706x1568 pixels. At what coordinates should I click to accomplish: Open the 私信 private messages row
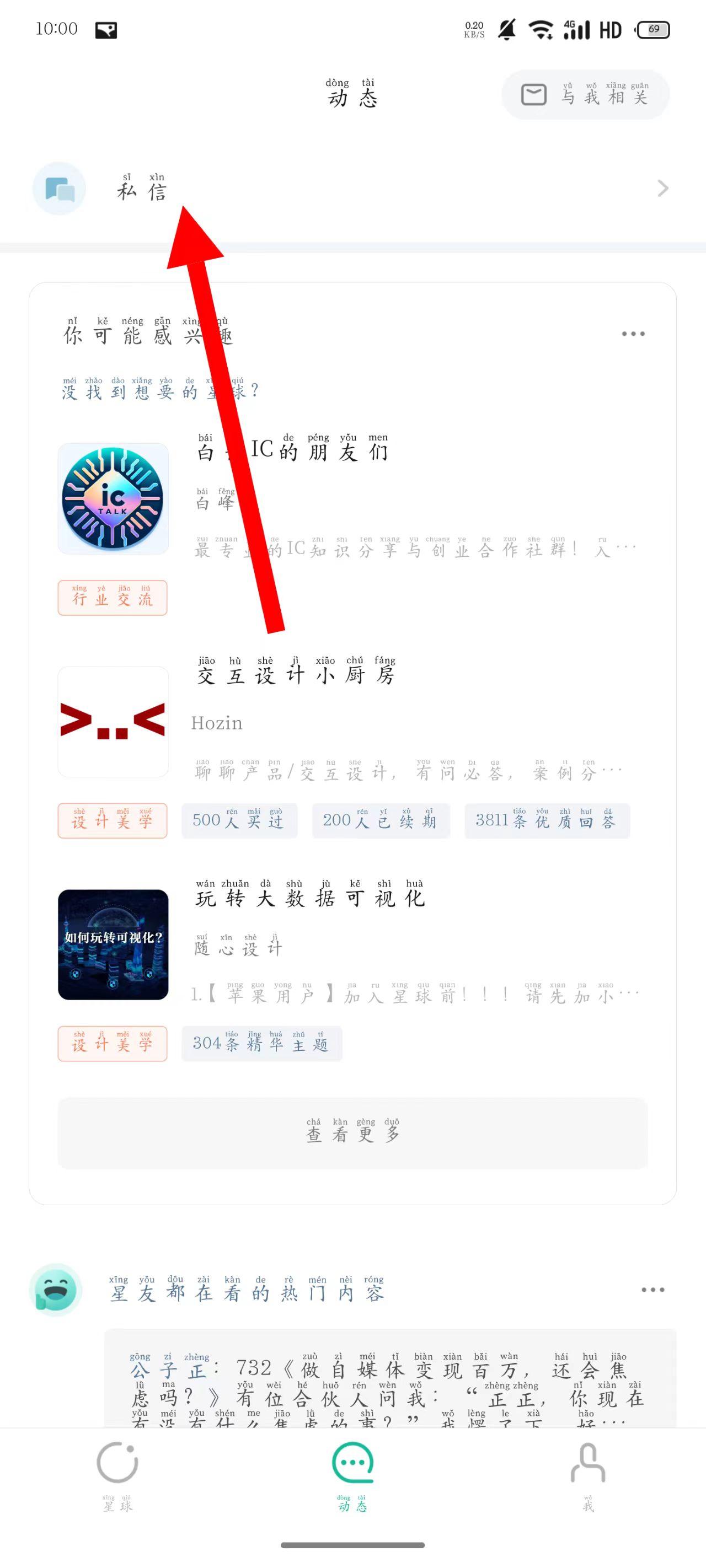[352, 189]
